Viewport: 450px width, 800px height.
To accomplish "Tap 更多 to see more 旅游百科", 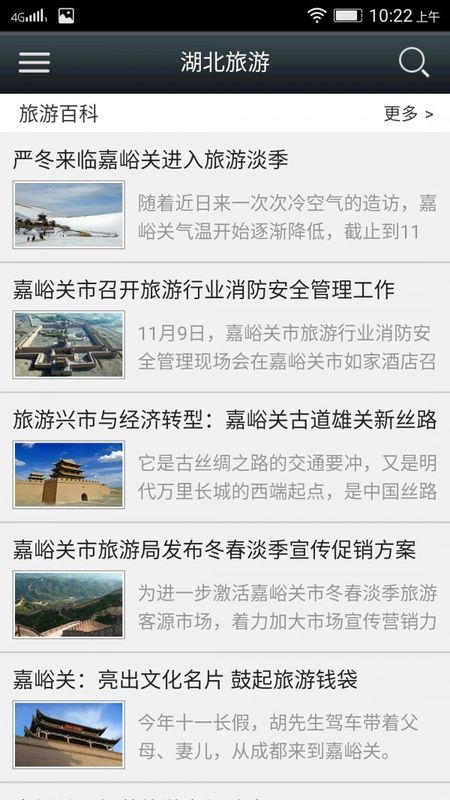I will 408,114.
